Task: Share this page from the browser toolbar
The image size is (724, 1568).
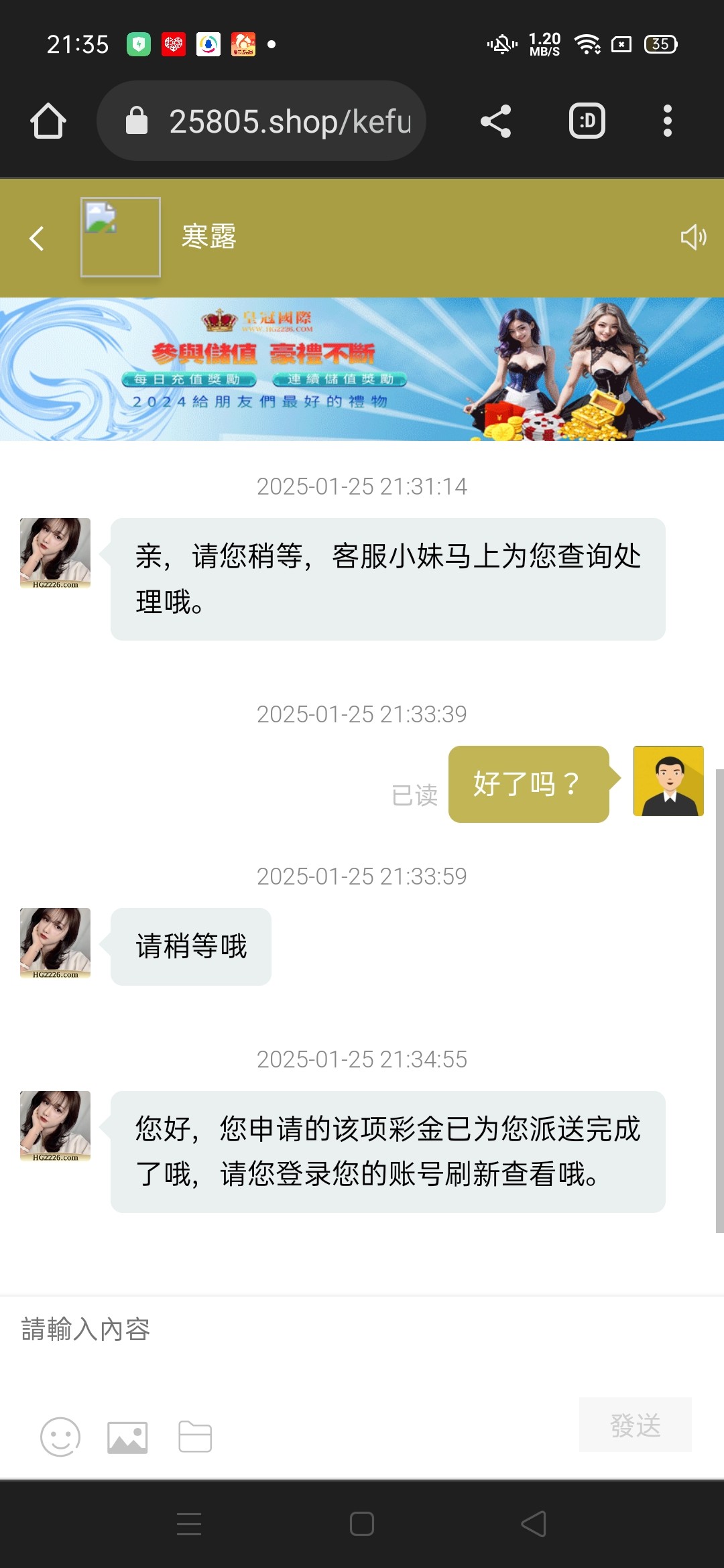Action: (x=495, y=121)
